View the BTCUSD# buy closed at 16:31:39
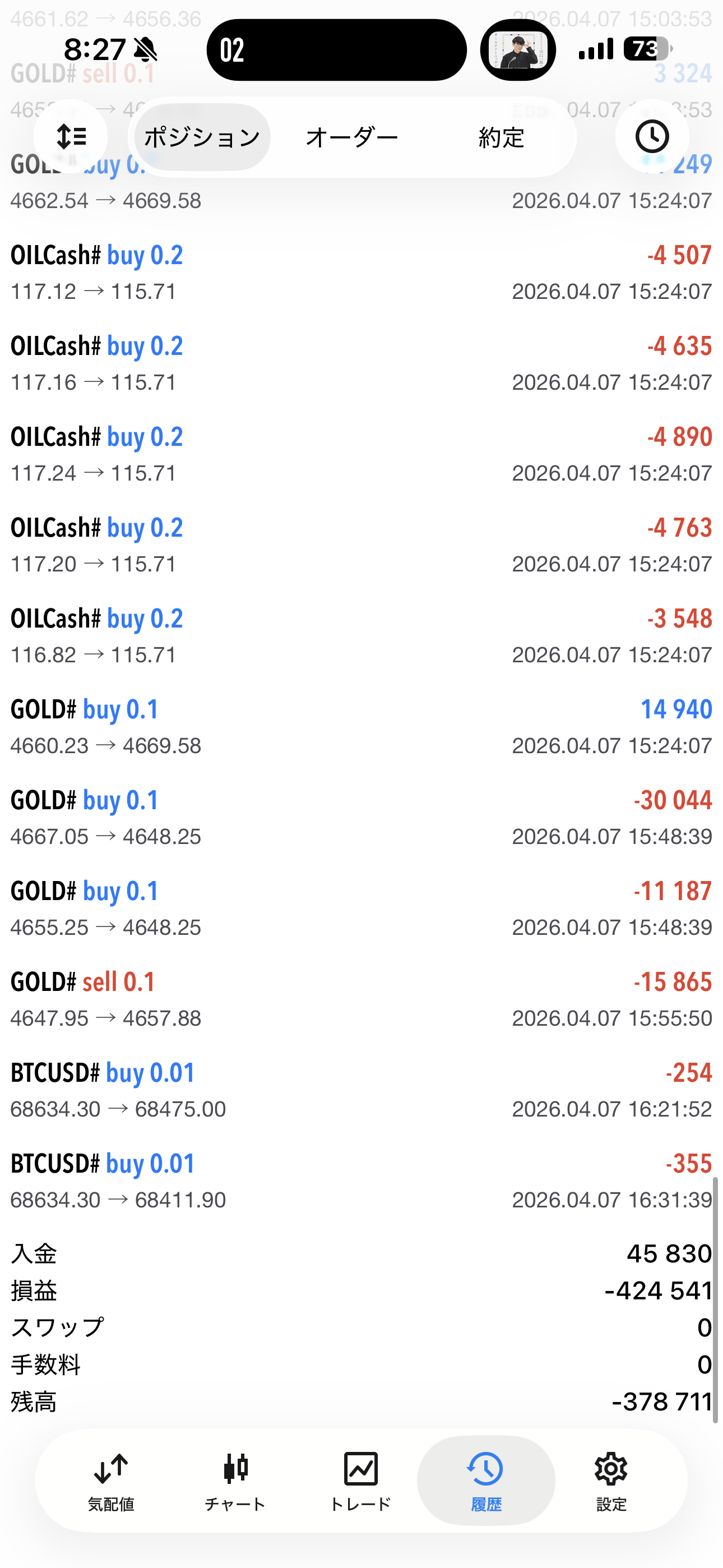The height and width of the screenshot is (1568, 723). click(361, 1181)
